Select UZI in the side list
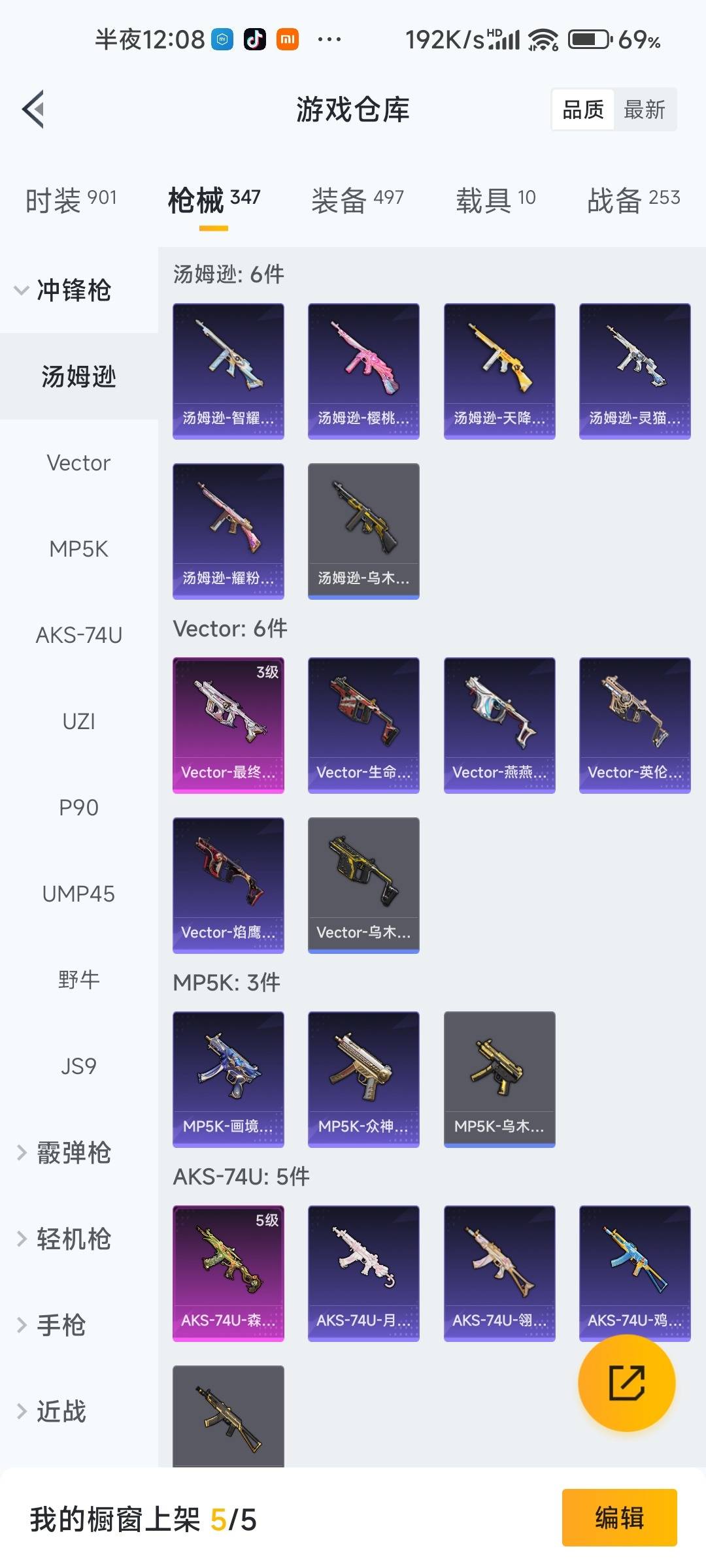The height and width of the screenshot is (1568, 706). 78,722
